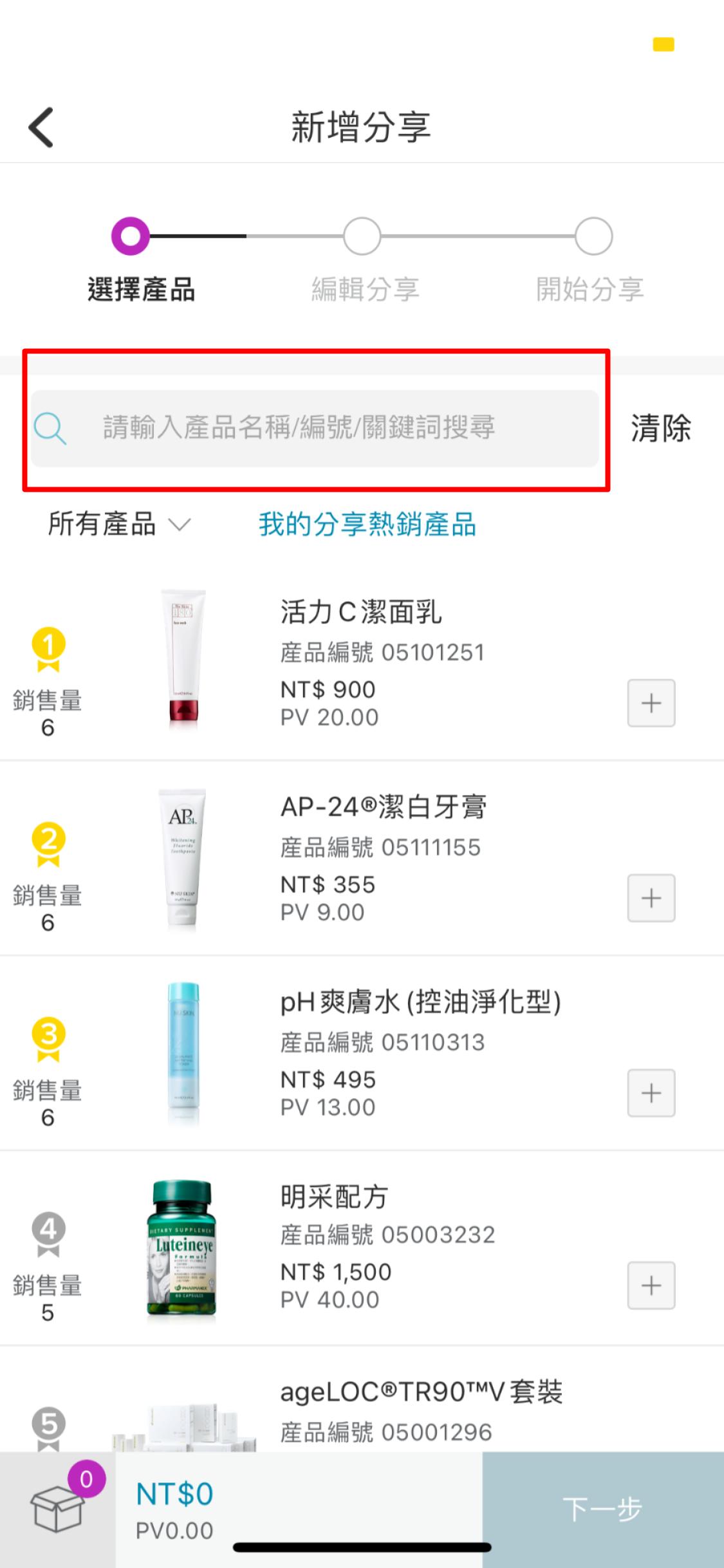Add pH爽膚水 (控油淨化型) with plus button
This screenshot has width=724, height=1568.
[651, 1093]
